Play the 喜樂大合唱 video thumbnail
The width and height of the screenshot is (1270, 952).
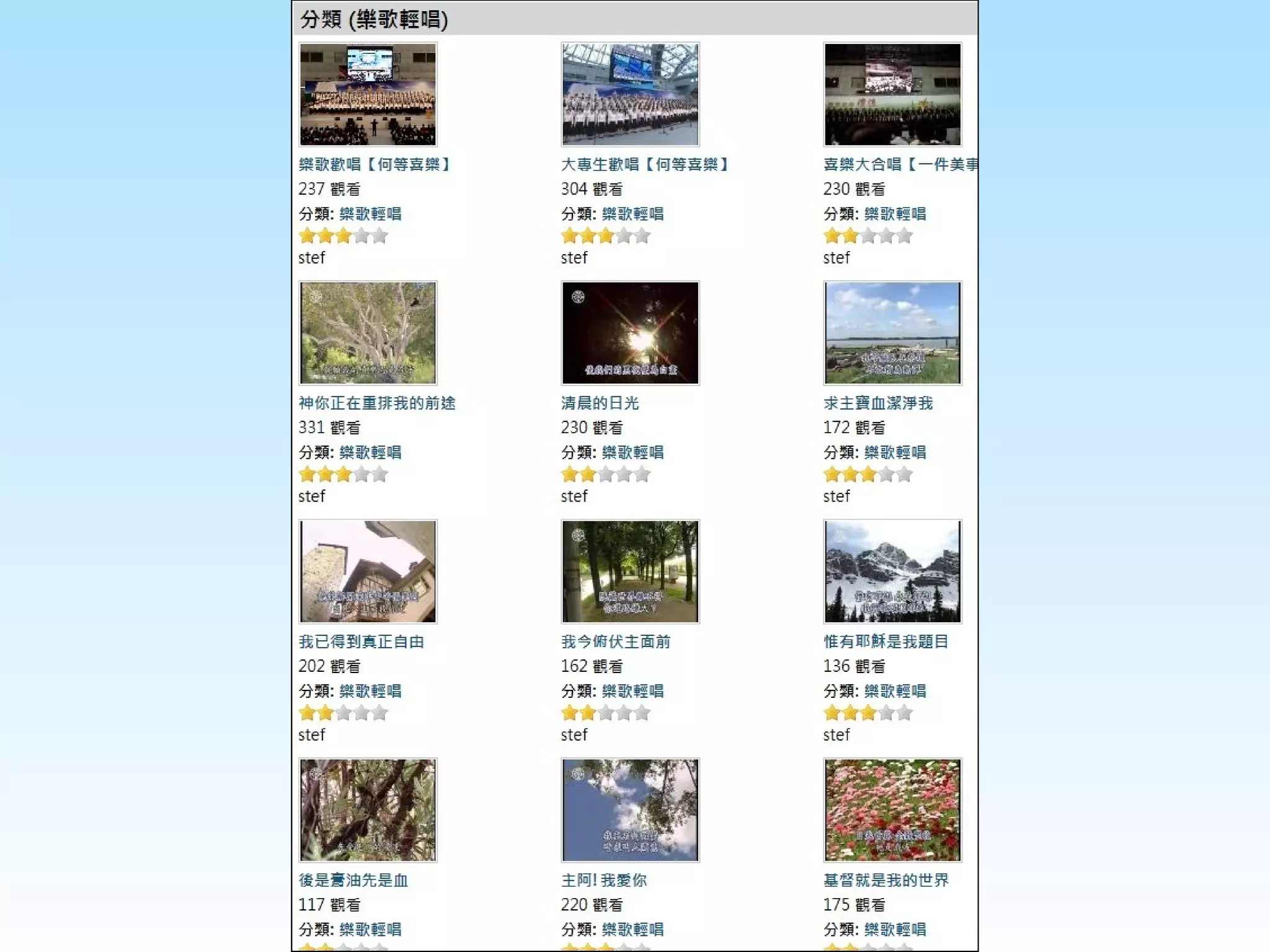[x=892, y=94]
